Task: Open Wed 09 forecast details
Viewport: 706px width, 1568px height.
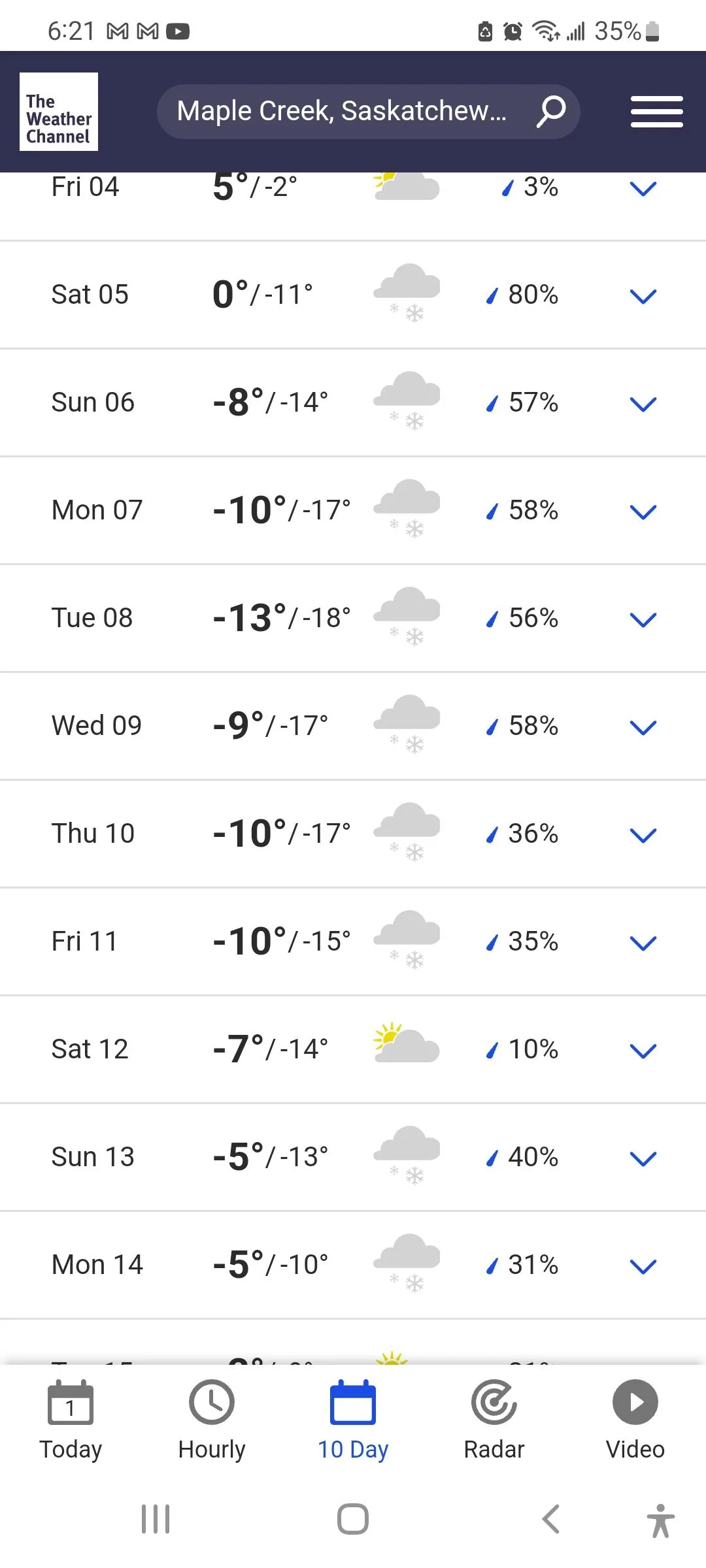Action: coord(643,727)
